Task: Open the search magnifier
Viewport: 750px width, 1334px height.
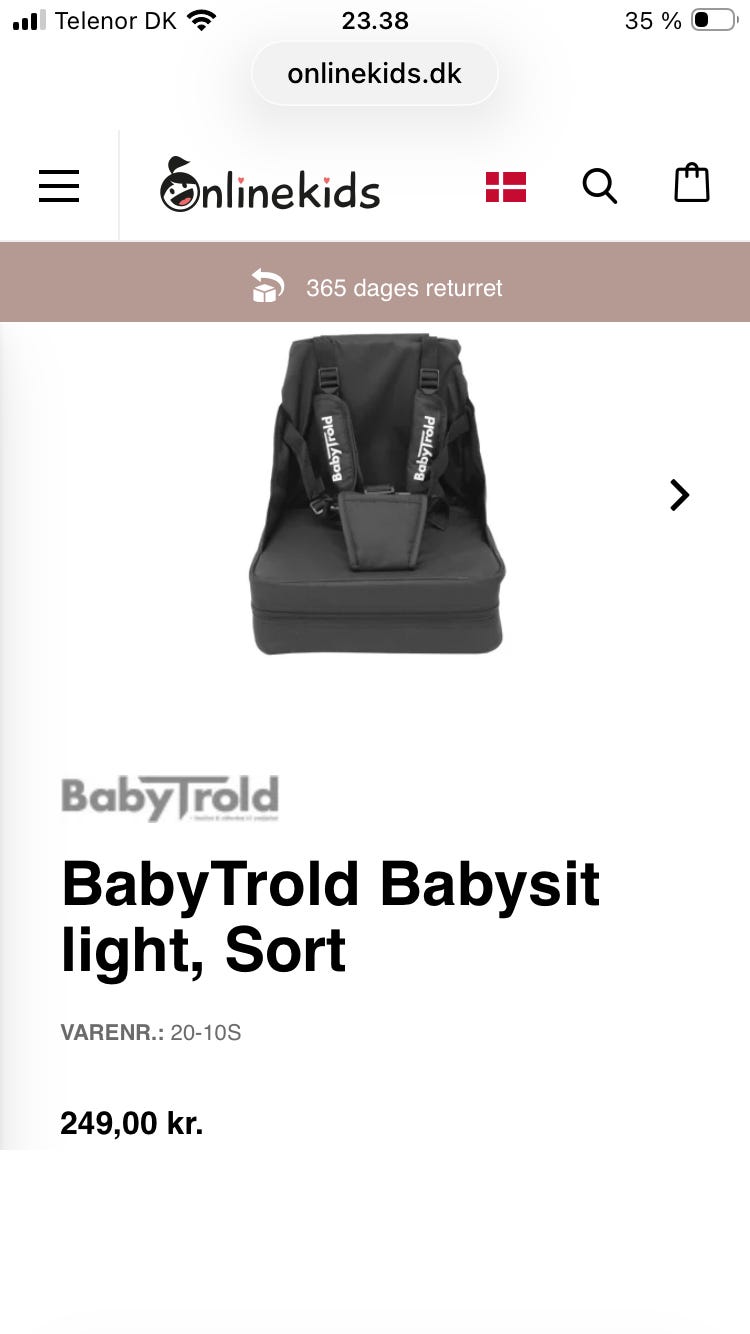Action: 599,186
